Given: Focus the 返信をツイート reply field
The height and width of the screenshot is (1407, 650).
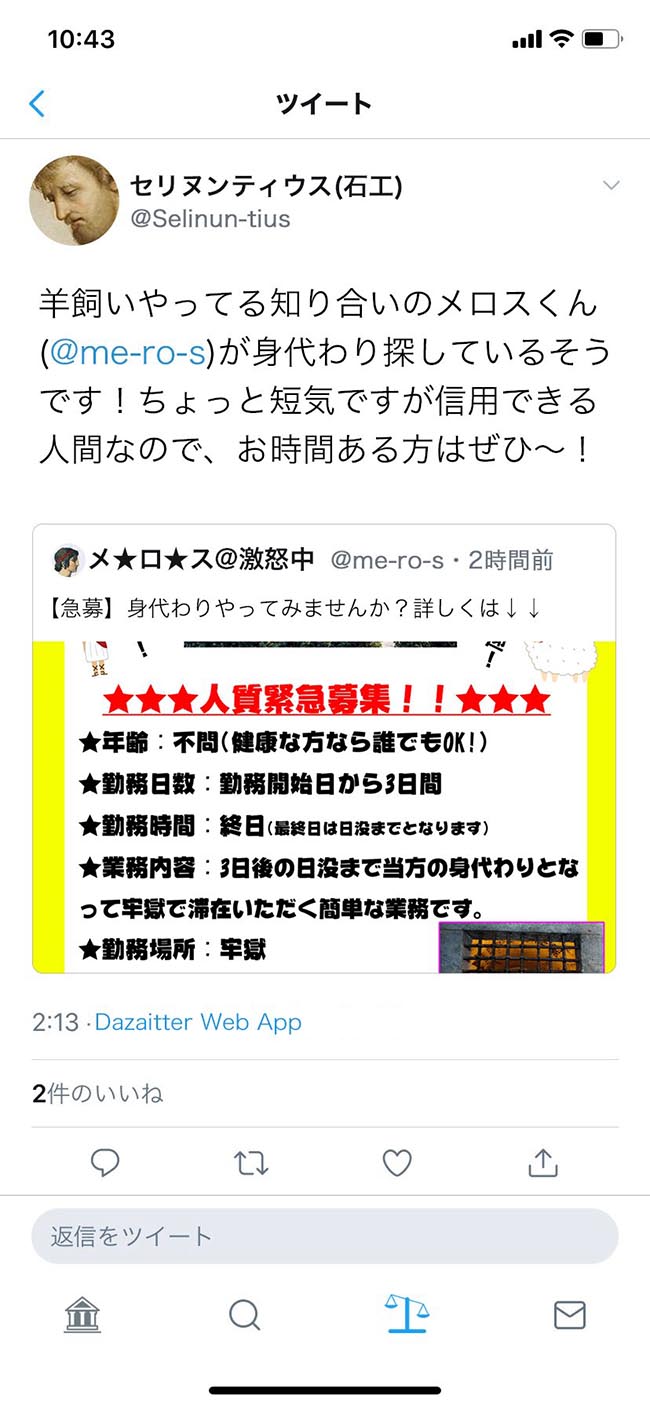Looking at the screenshot, I should click(324, 1236).
